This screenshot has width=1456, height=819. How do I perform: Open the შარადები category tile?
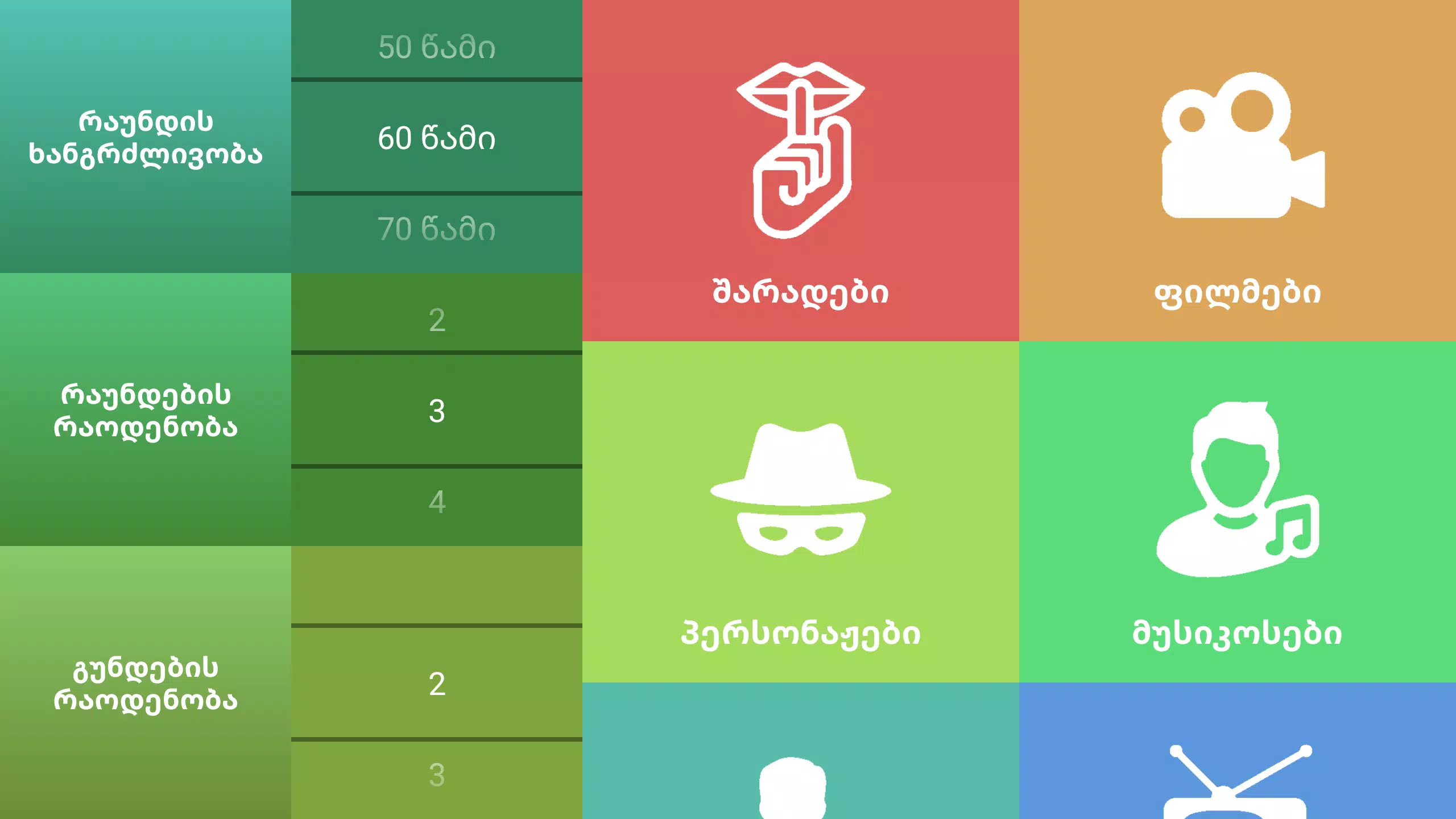800,171
